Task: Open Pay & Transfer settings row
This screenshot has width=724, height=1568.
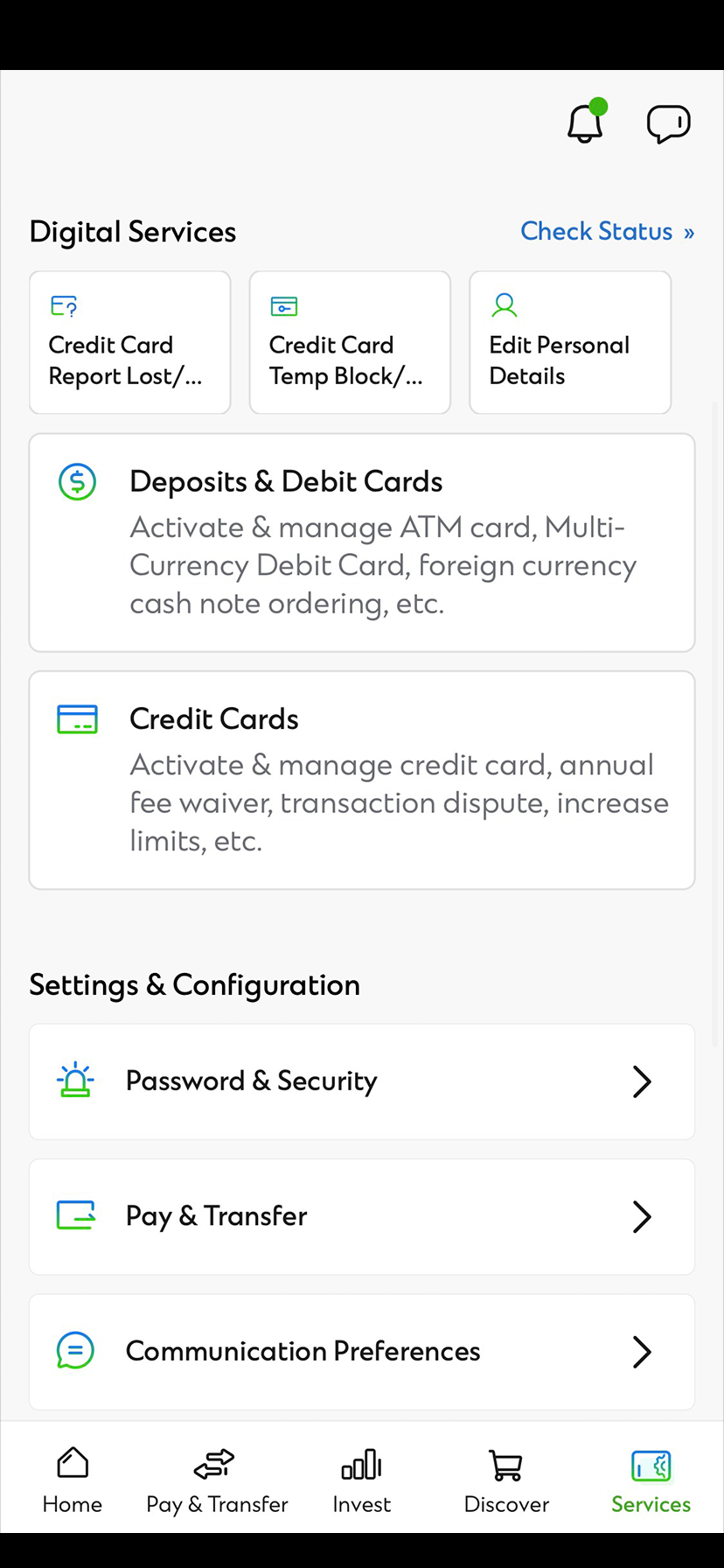Action: 362,1216
